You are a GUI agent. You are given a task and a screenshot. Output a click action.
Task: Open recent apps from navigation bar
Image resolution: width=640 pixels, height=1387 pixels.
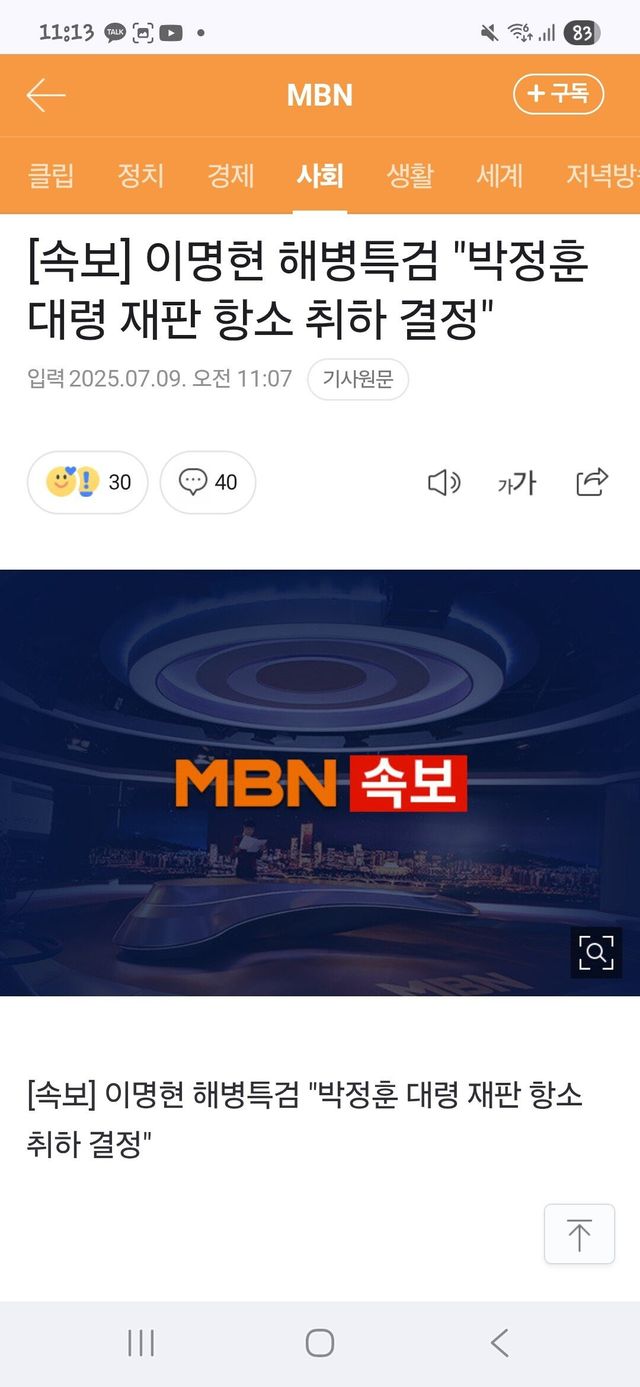(x=141, y=1343)
